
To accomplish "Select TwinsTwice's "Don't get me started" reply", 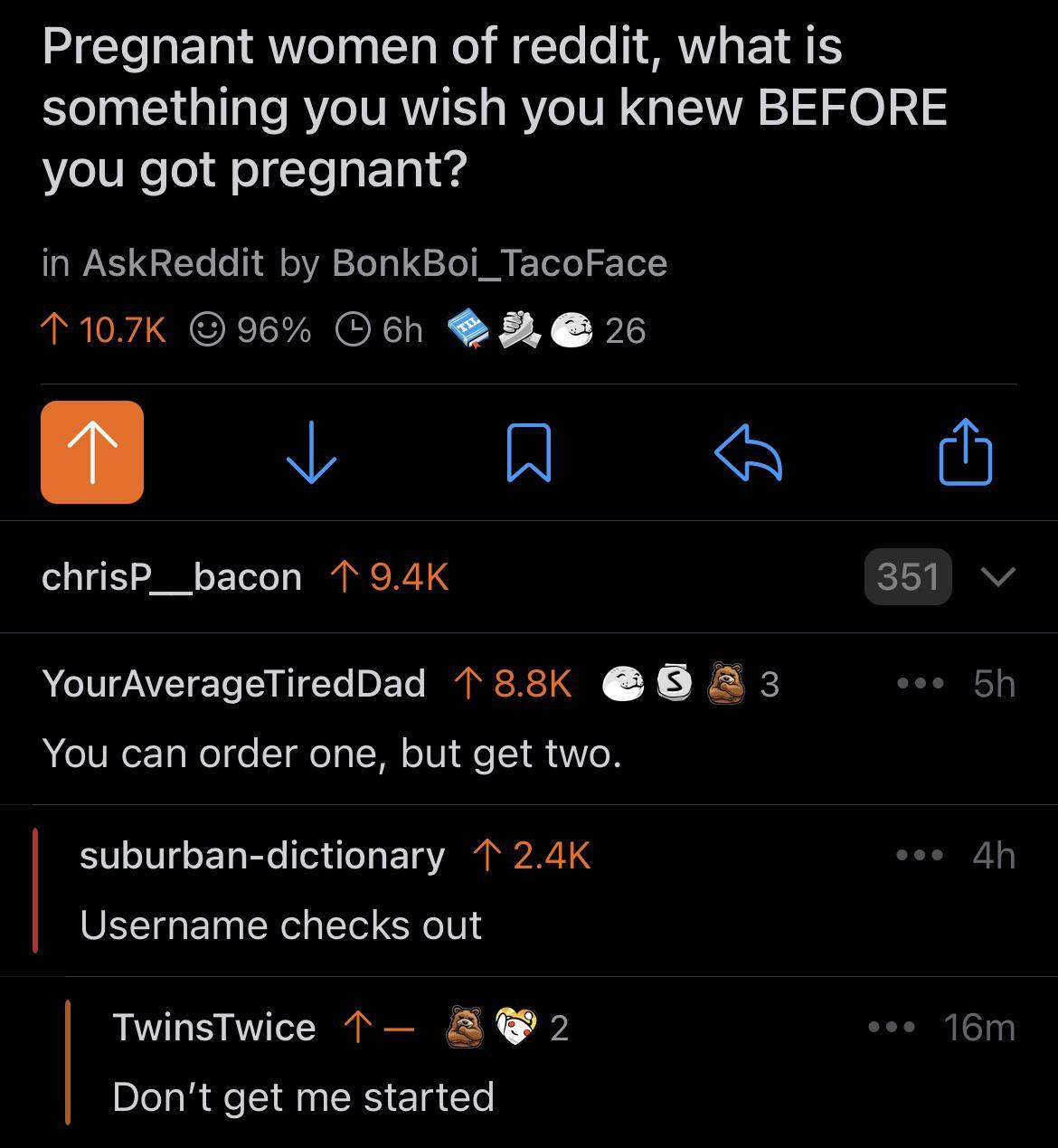I will point(303,1096).
